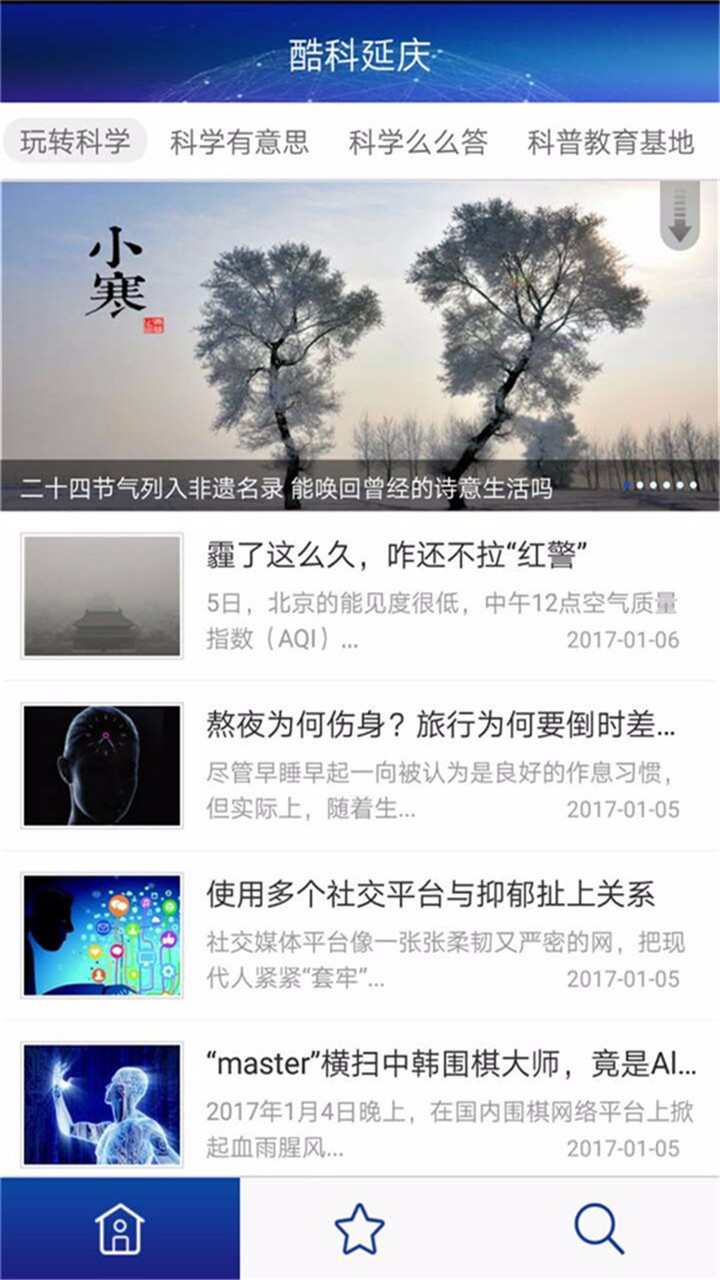
Task: Open article 霾了这么久，咋还不拉"红警"
Action: click(360, 596)
